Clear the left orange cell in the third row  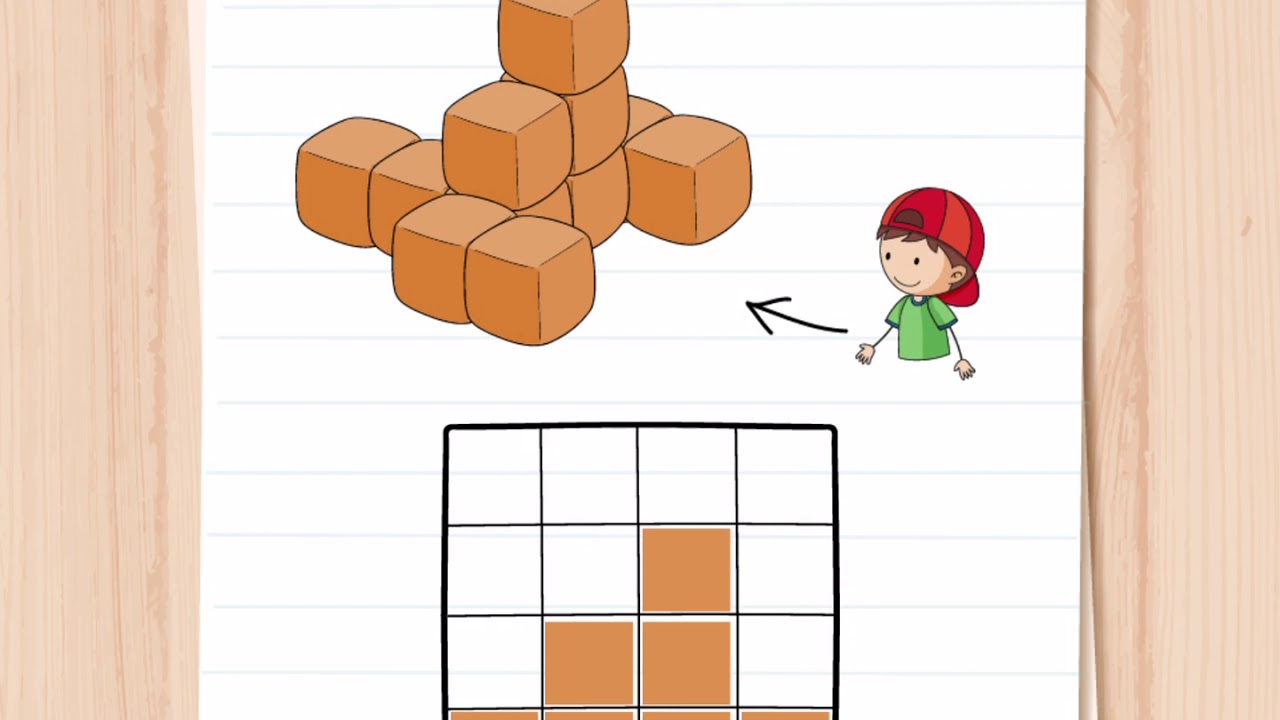pos(589,663)
